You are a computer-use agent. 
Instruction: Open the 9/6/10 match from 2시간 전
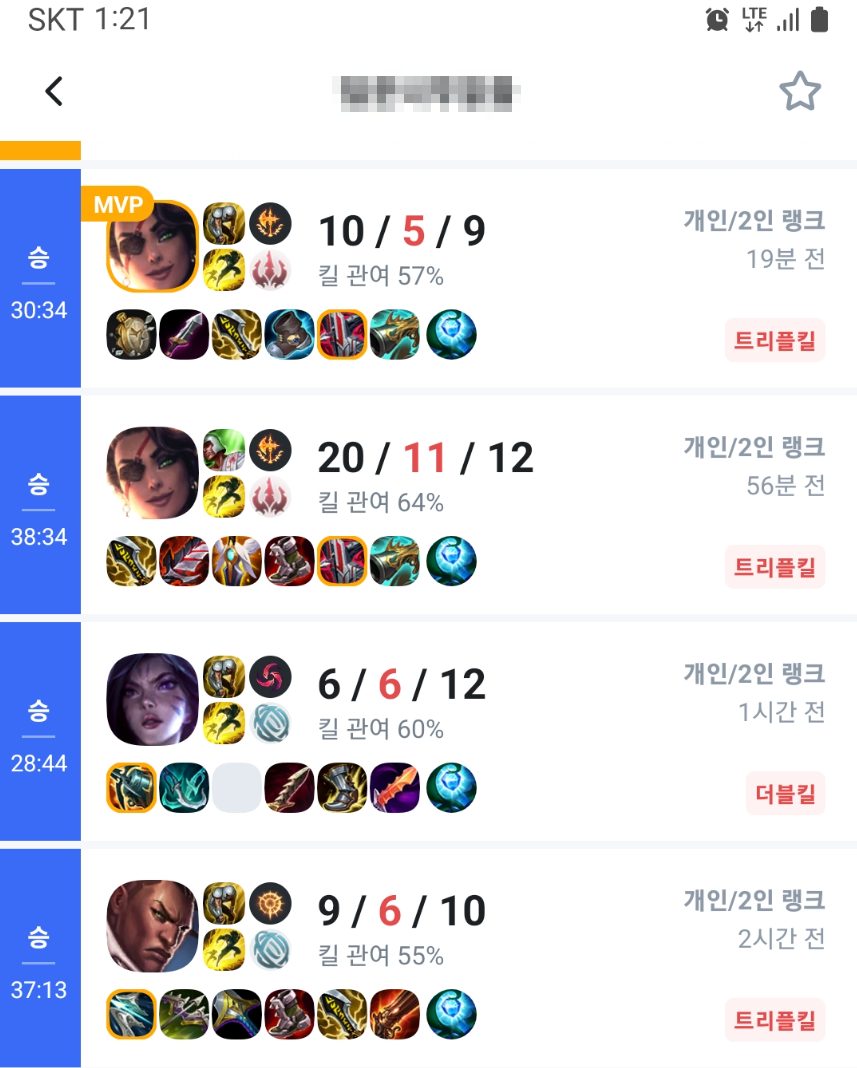pyautogui.click(x=560, y=958)
